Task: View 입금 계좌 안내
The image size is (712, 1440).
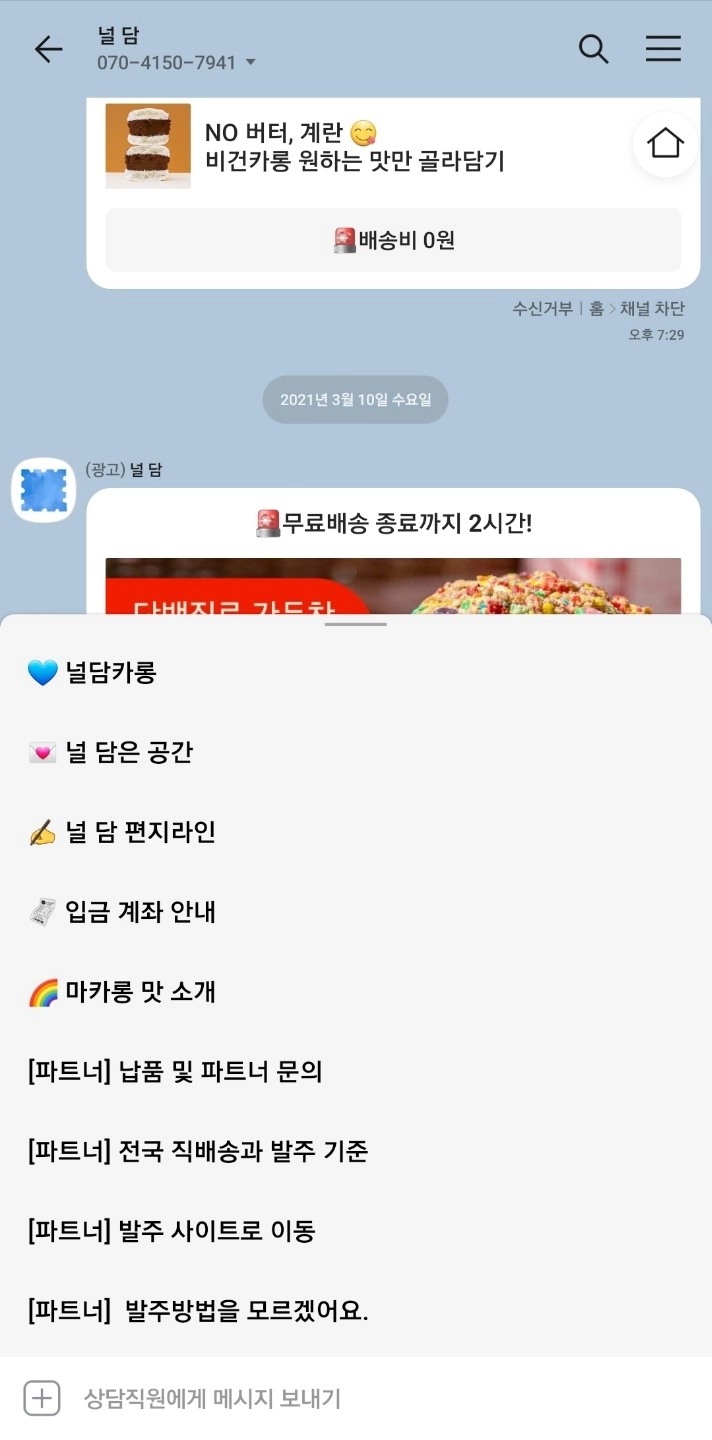Action: coord(140,912)
